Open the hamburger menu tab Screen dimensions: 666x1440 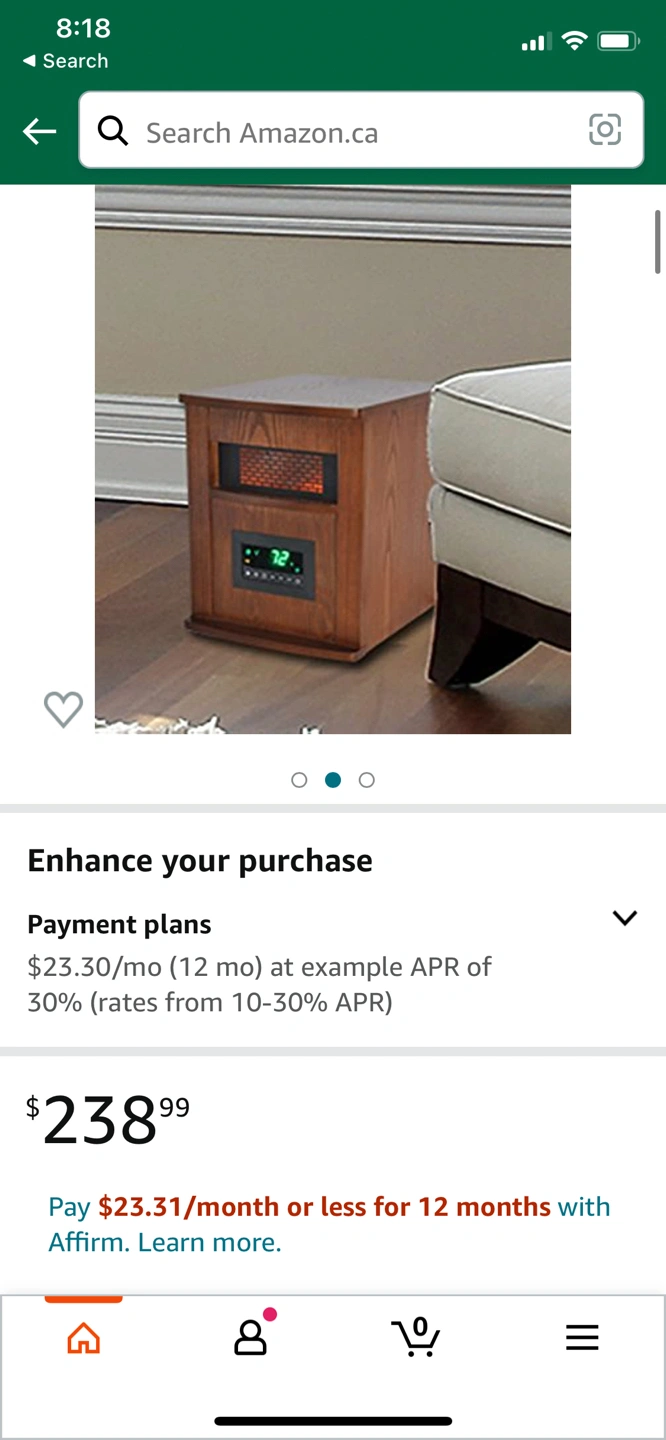(582, 1337)
